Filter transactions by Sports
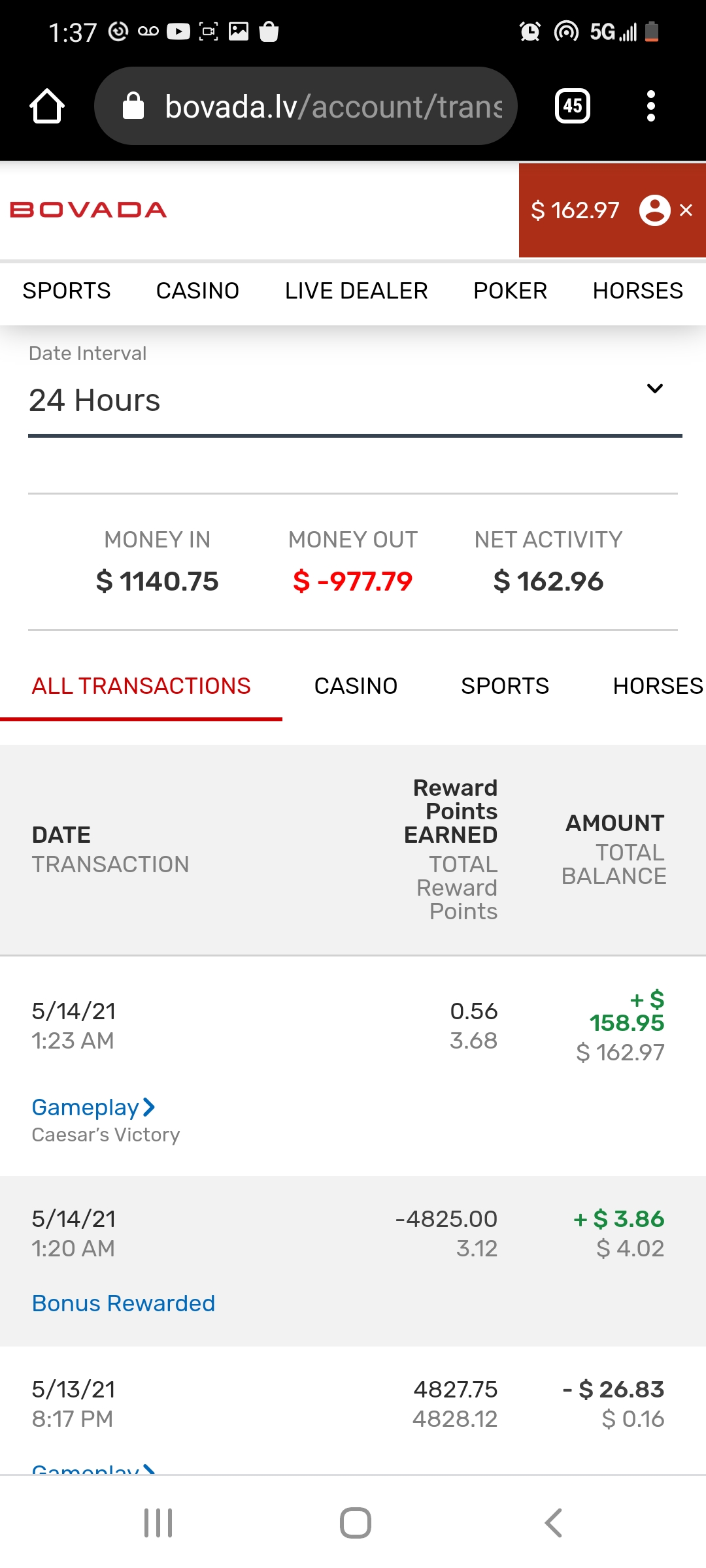Viewport: 706px width, 1568px height. click(x=505, y=686)
